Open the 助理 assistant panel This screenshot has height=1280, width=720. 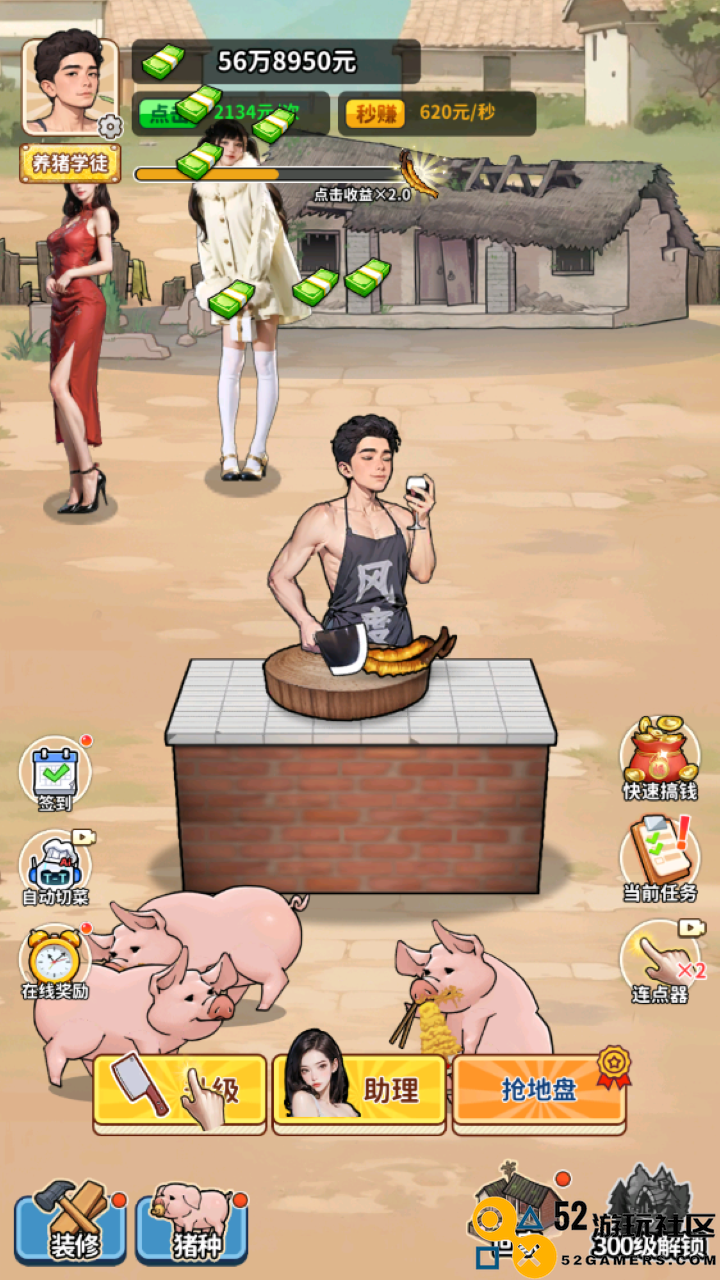pyautogui.click(x=360, y=1091)
